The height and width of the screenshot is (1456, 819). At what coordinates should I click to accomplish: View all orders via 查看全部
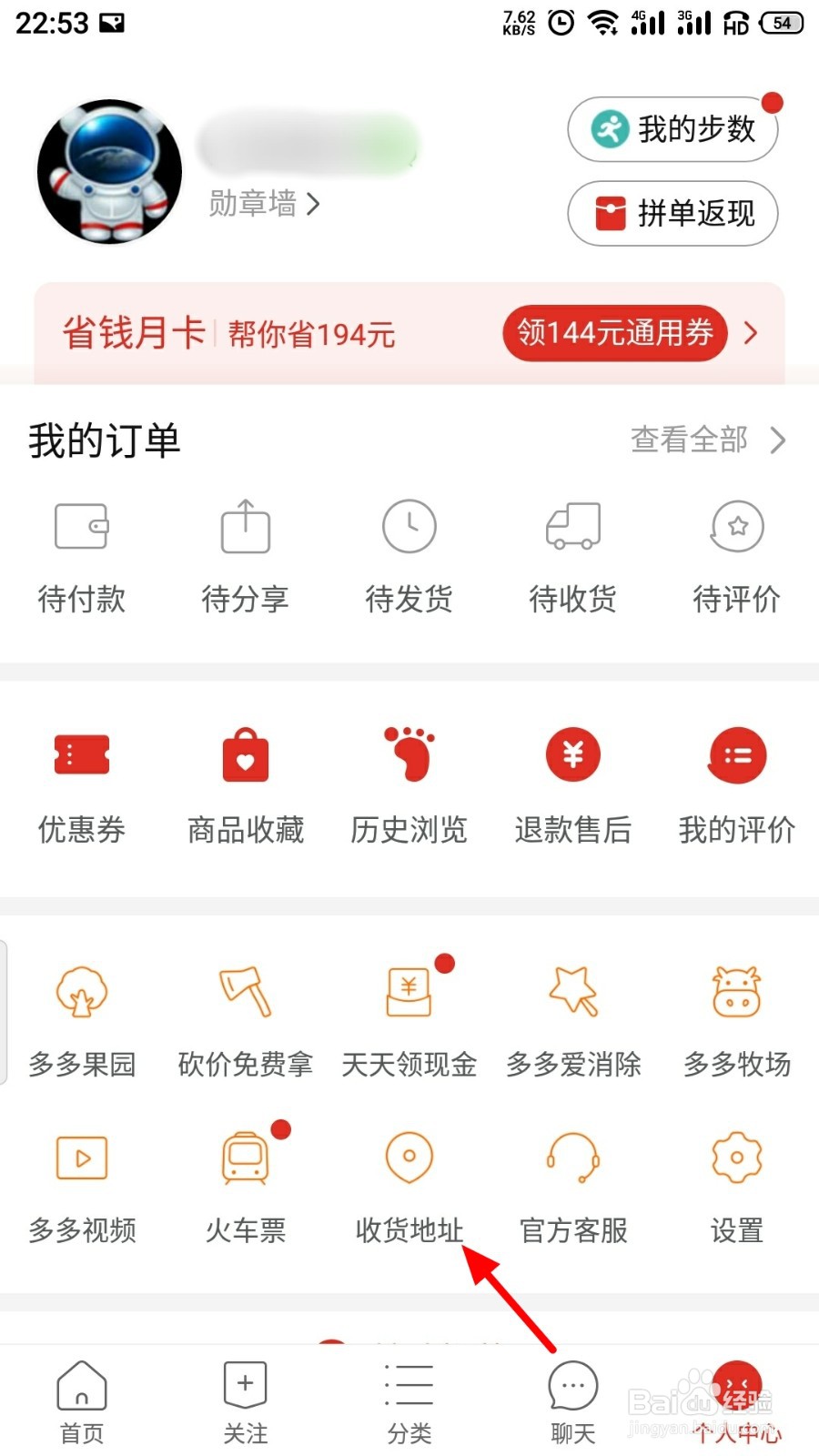(708, 440)
